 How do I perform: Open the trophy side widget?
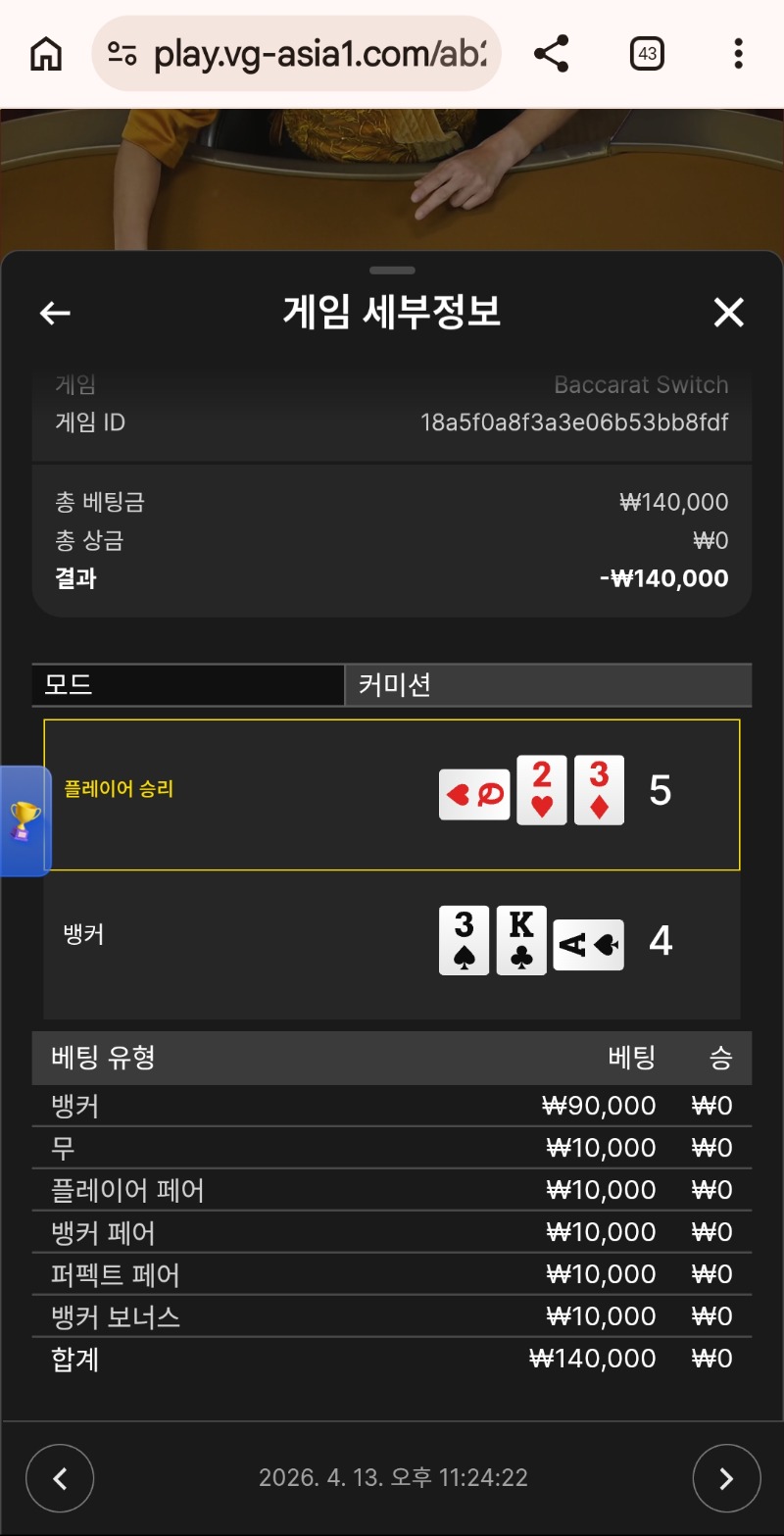click(24, 820)
